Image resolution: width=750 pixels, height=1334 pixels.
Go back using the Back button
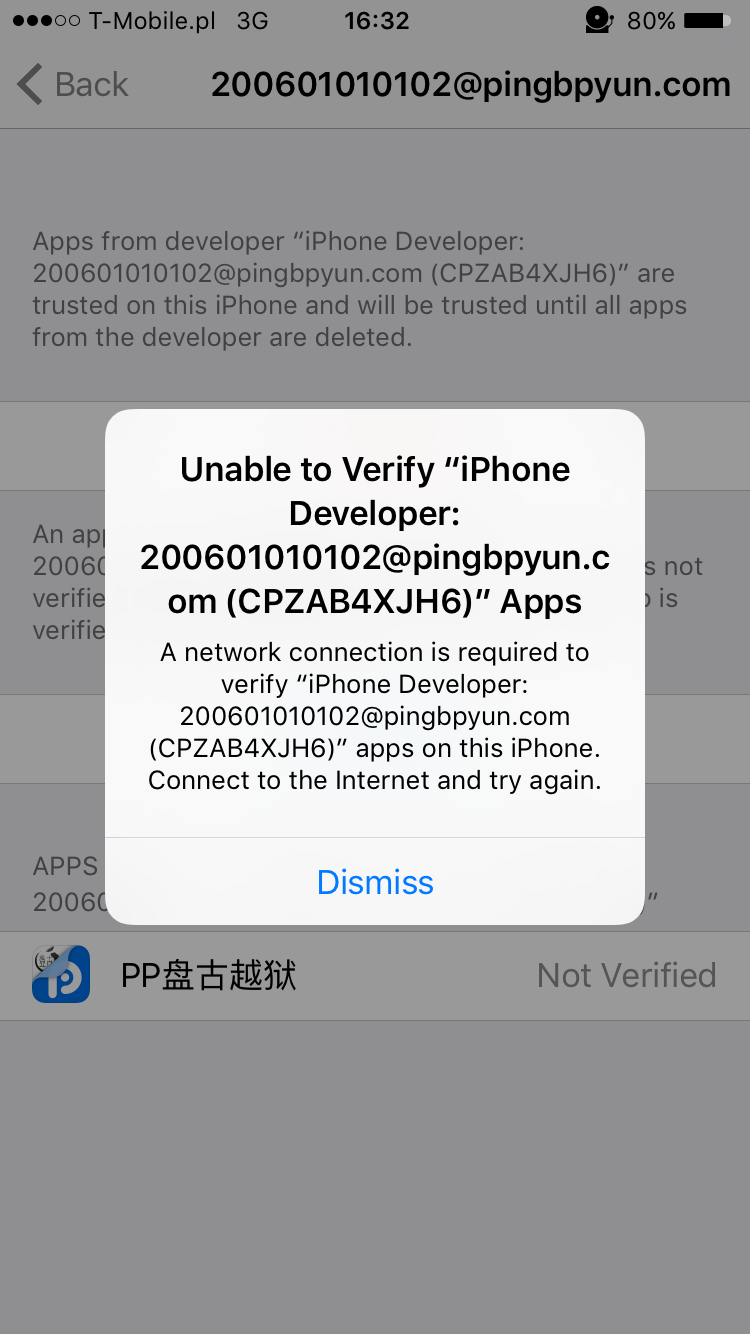[73, 85]
